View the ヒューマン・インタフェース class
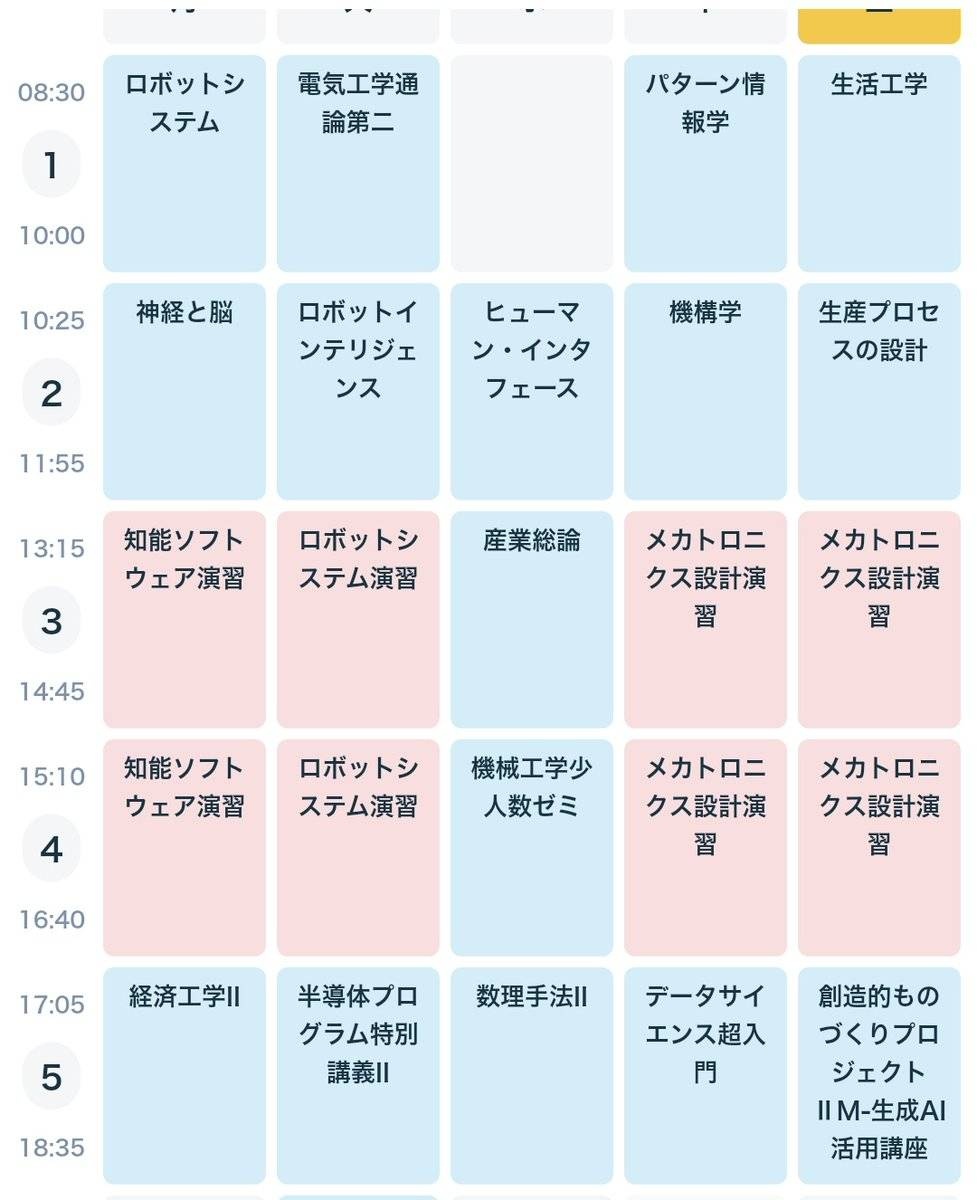 click(x=531, y=391)
